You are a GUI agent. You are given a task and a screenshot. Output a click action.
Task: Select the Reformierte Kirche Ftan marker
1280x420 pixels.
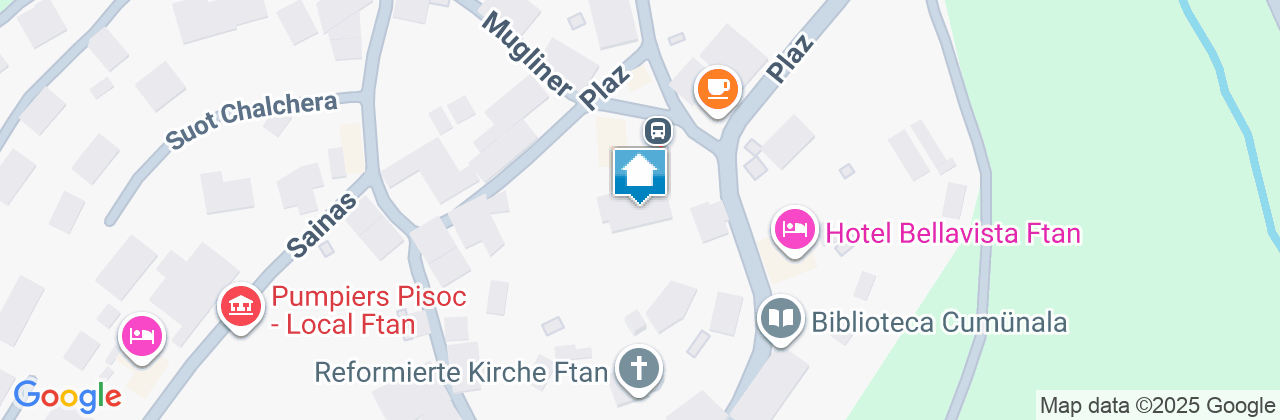(638, 369)
